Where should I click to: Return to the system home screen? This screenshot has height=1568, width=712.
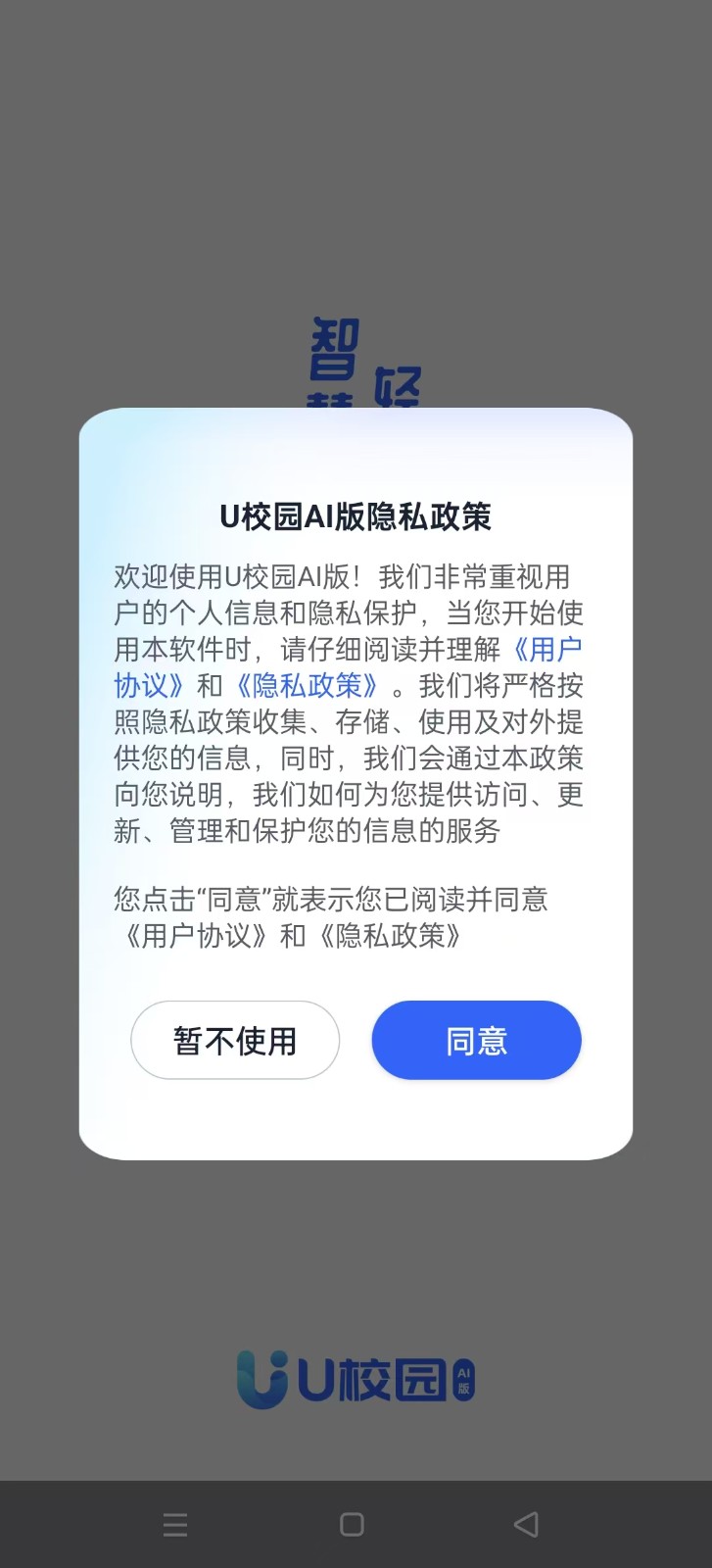click(x=352, y=1524)
